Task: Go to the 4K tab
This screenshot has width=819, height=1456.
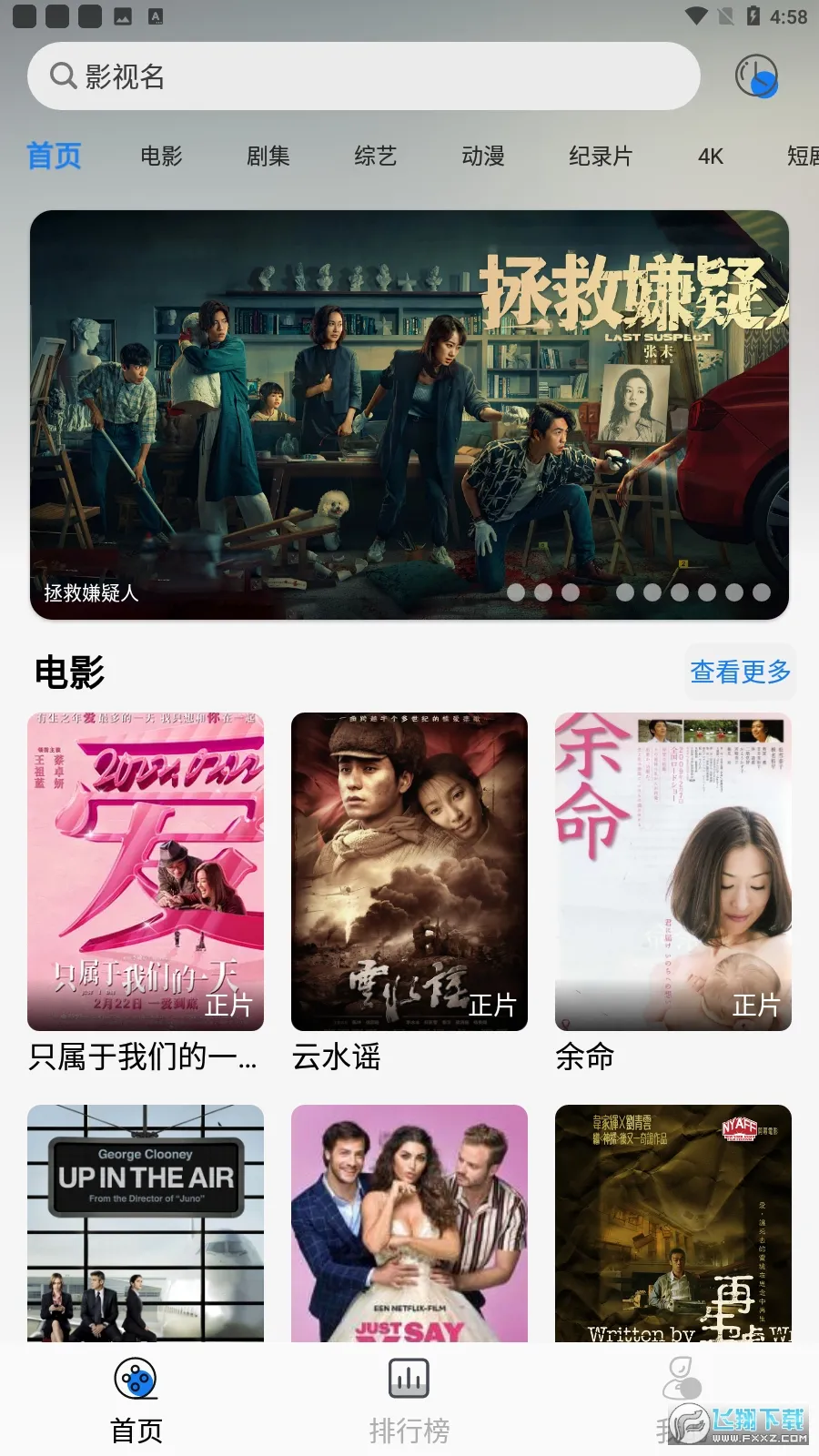Action: 710,157
